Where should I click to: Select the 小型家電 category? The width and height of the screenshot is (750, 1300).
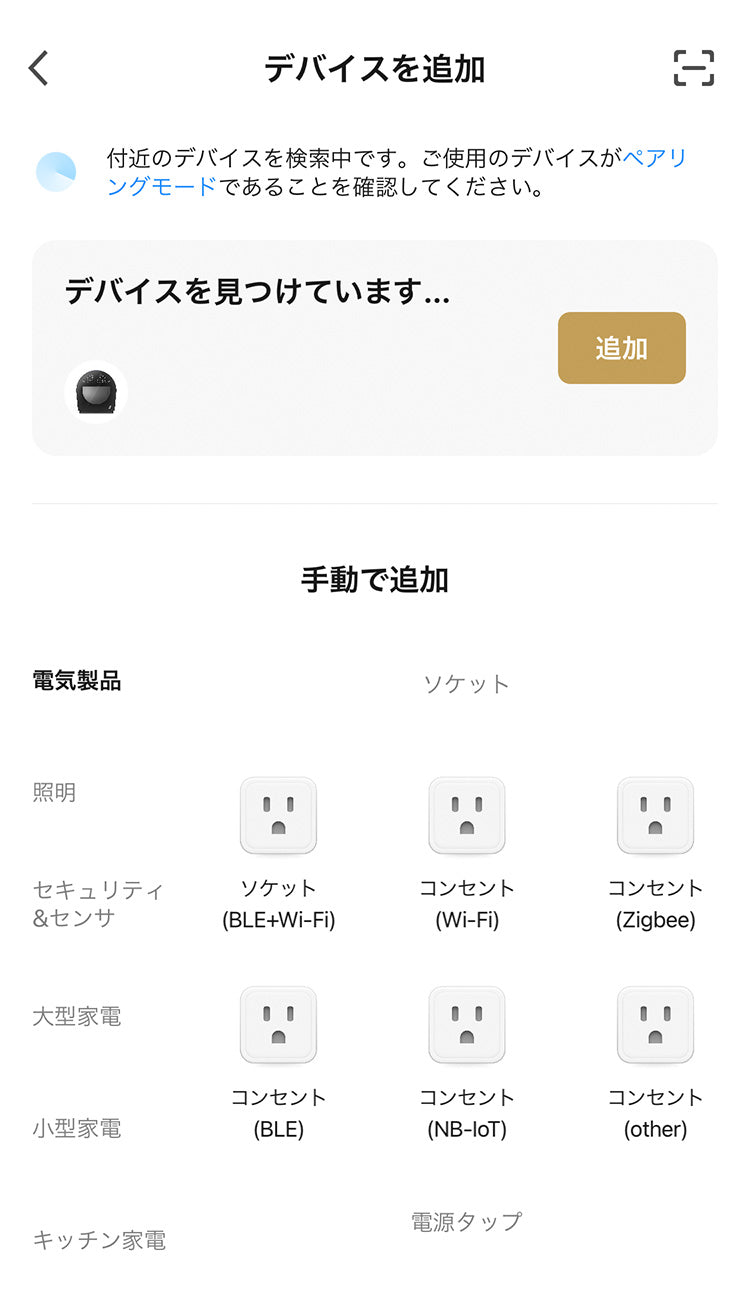pyautogui.click(x=77, y=1129)
